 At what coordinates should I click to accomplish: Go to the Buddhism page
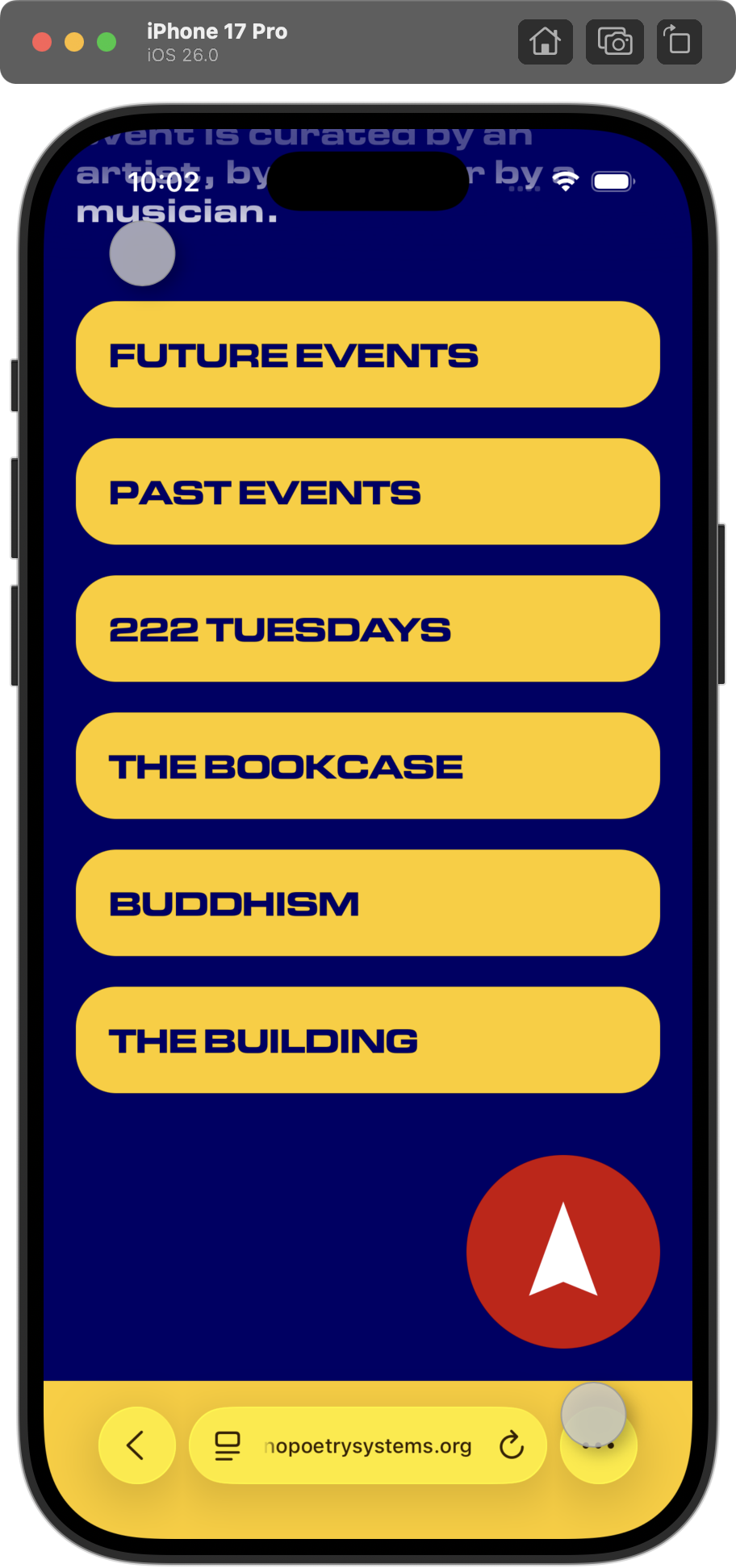(367, 903)
